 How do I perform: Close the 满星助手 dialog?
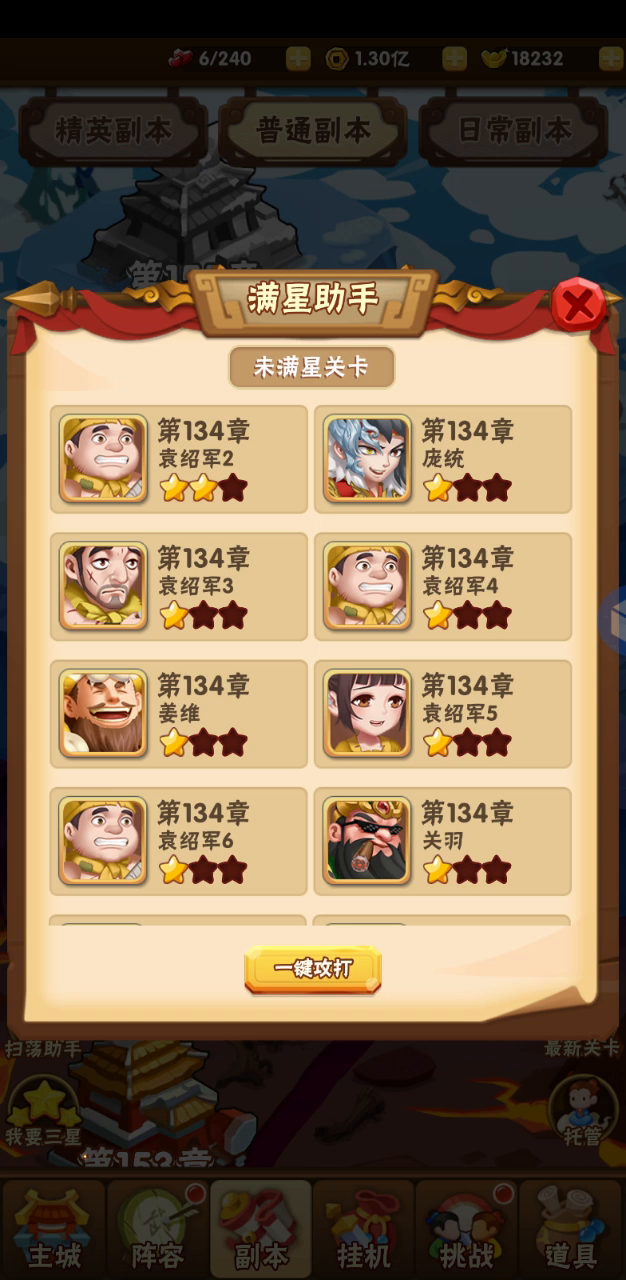tap(578, 306)
